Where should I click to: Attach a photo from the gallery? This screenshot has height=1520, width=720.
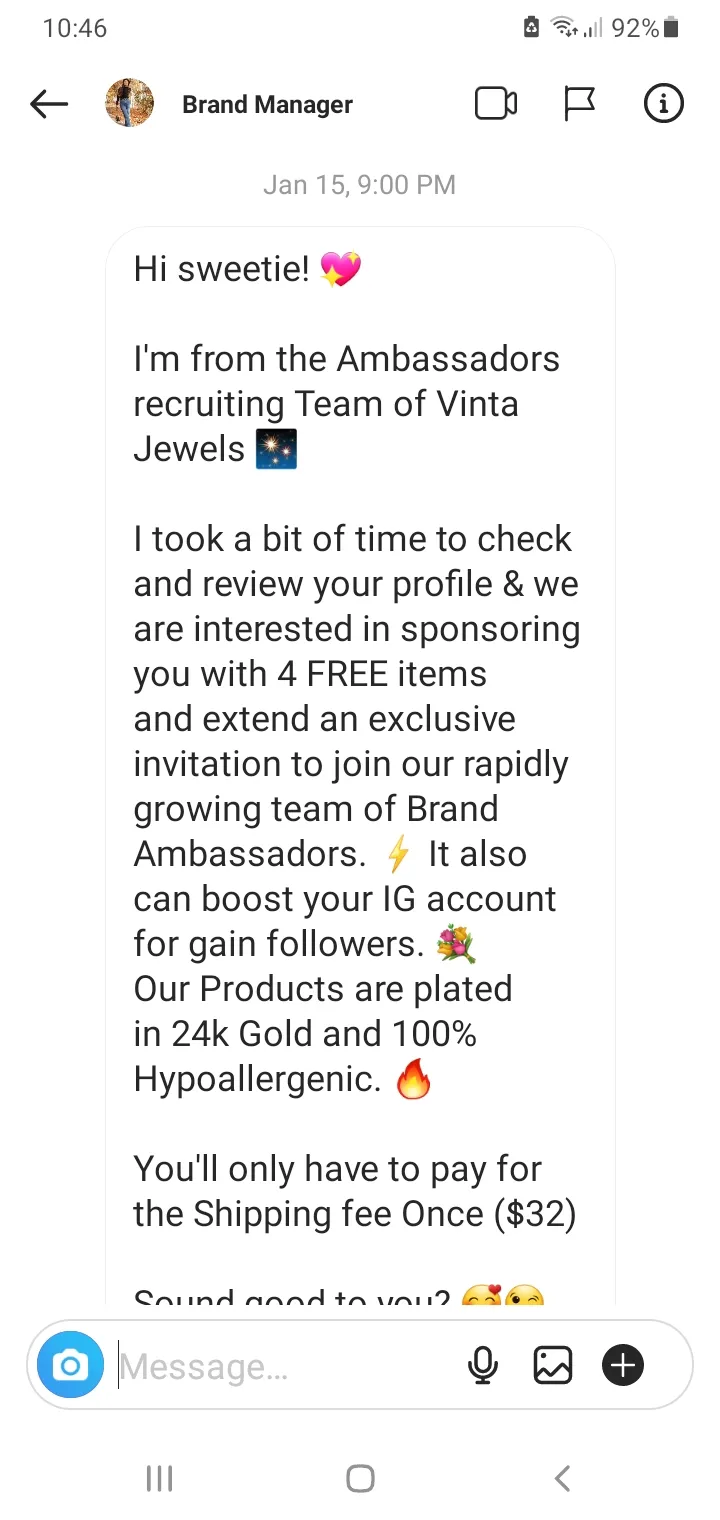click(553, 1365)
